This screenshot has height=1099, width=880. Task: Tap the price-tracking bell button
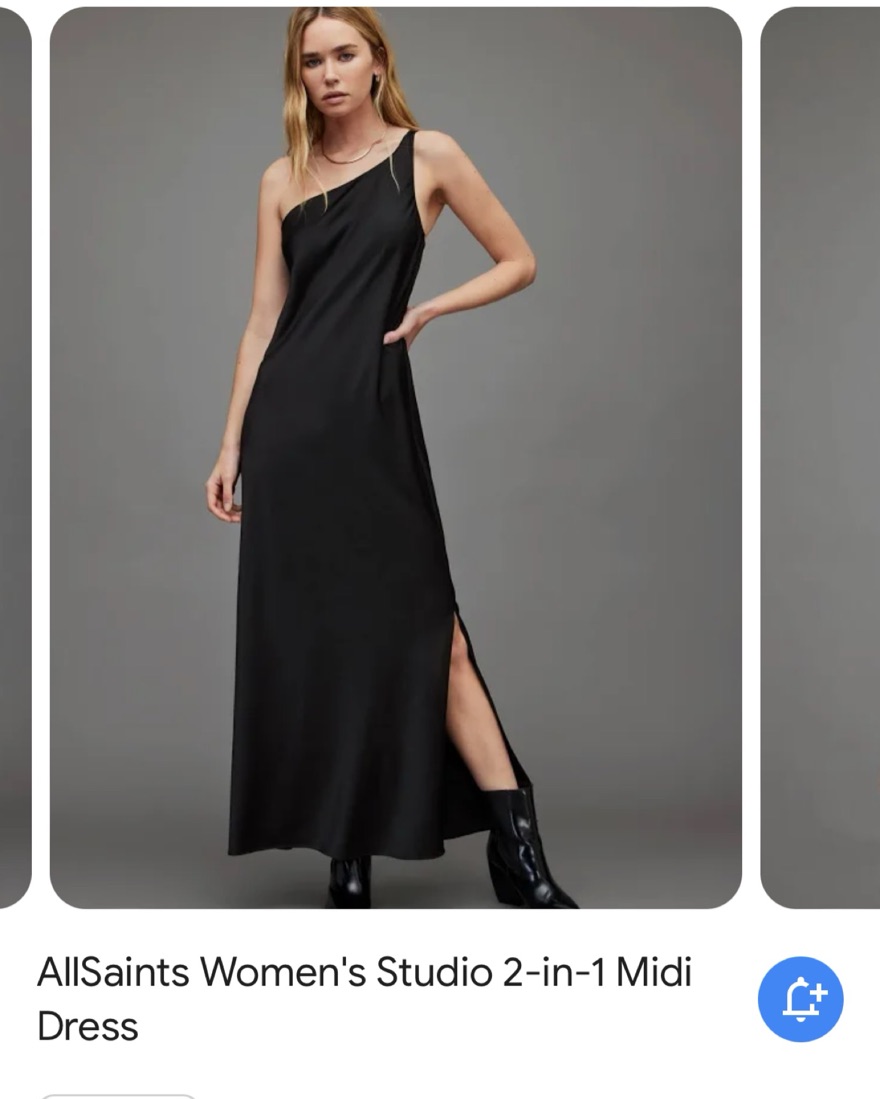(x=800, y=999)
